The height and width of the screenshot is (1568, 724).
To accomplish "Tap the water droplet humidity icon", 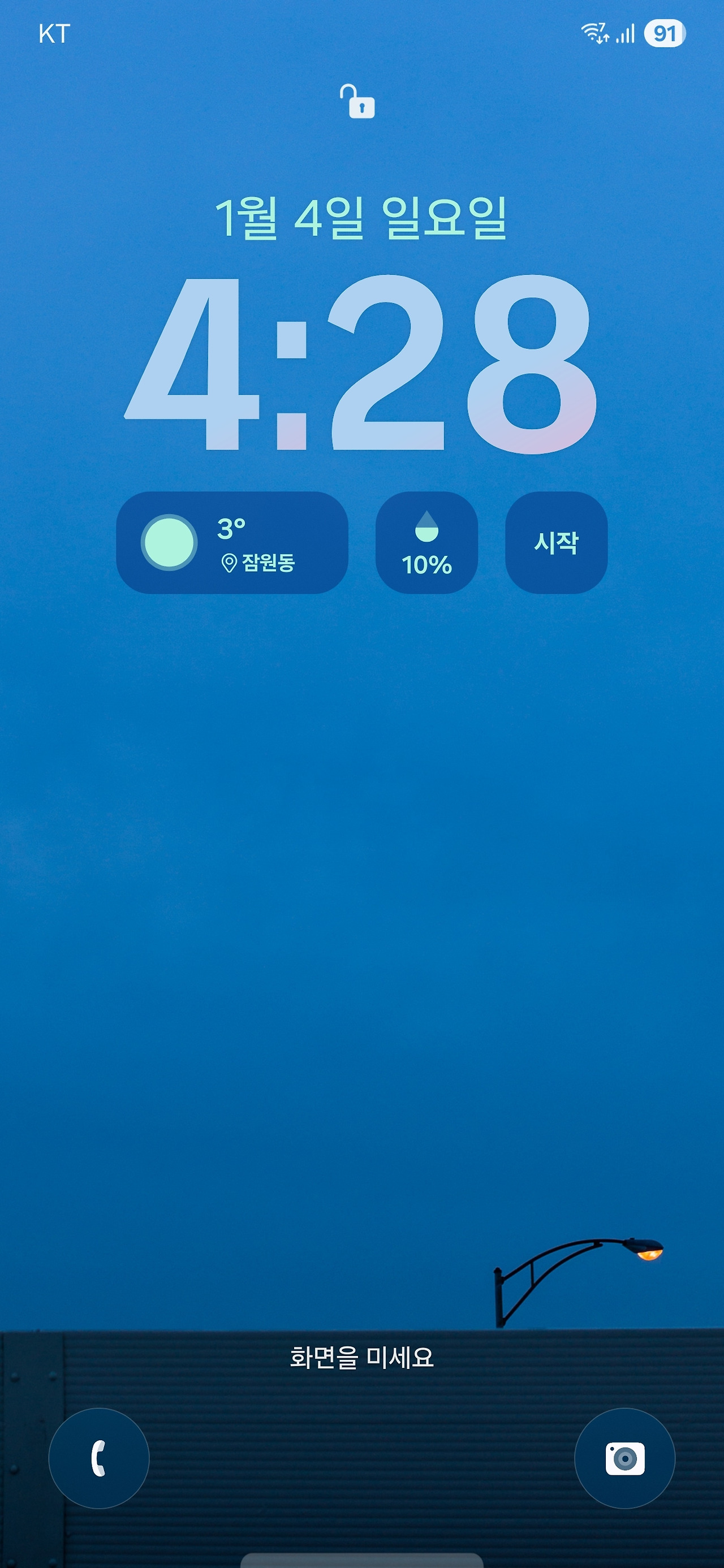I will coord(426,527).
